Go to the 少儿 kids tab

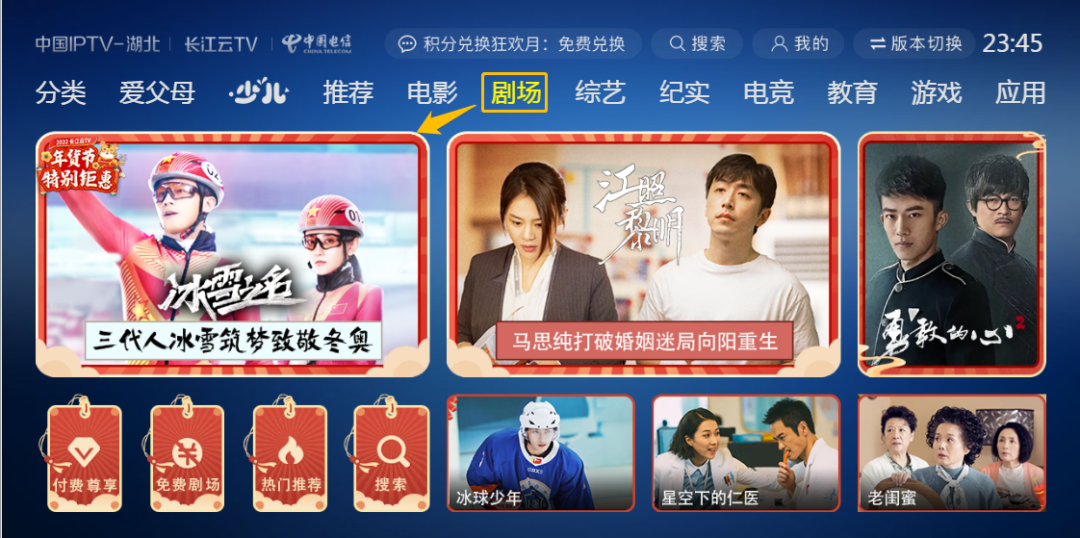[x=258, y=93]
